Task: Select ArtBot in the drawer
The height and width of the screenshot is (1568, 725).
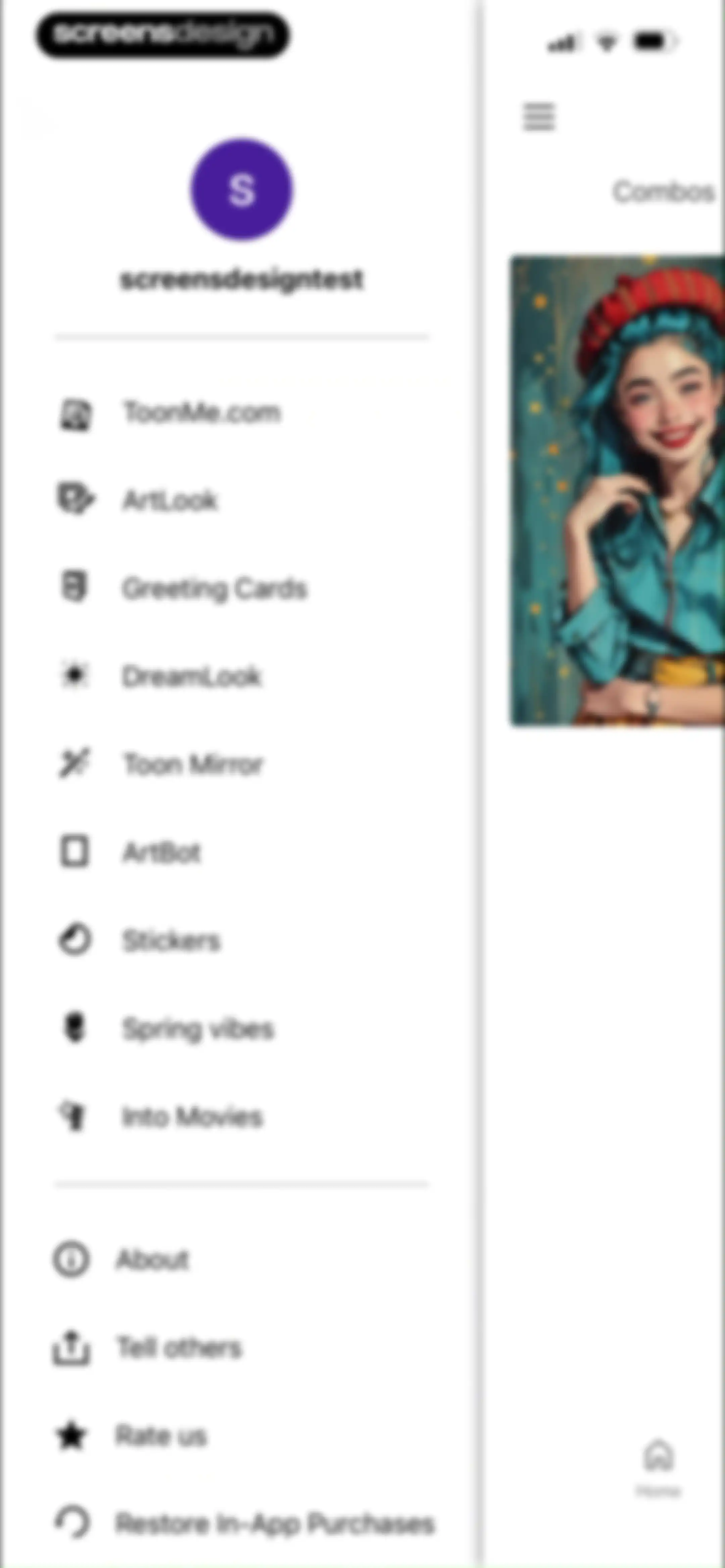Action: click(242, 852)
